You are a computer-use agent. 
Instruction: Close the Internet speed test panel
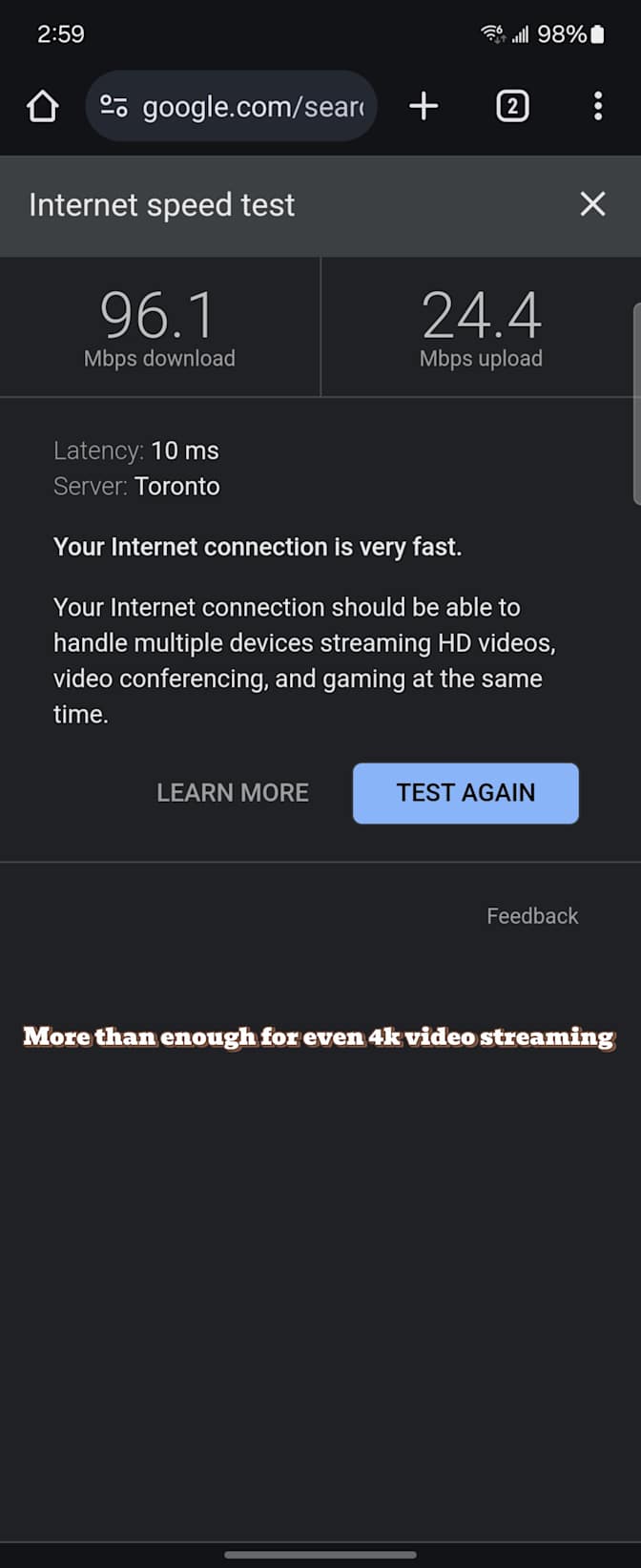592,203
